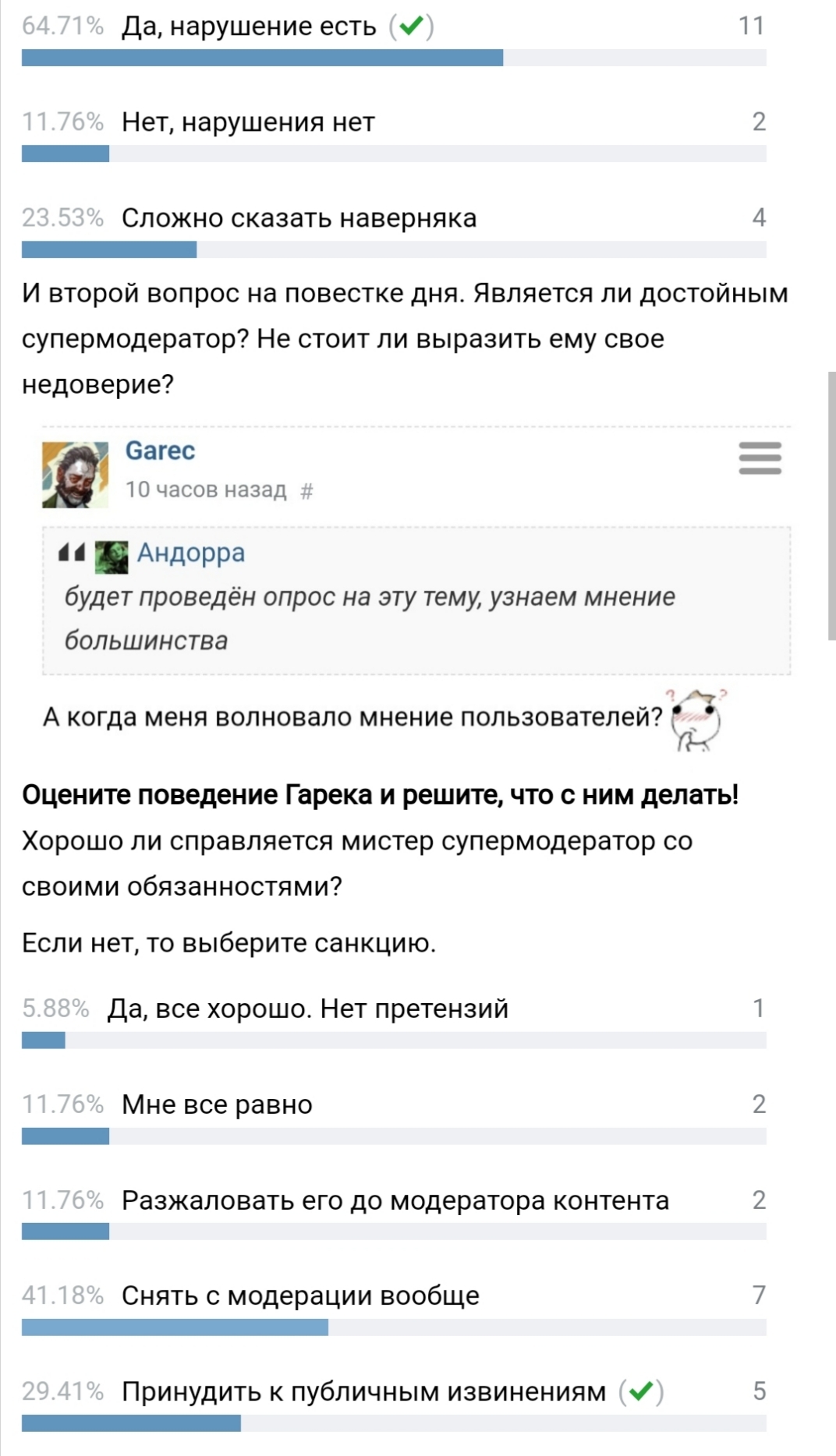This screenshot has height=1456, width=836.
Task: Tap Андорра's small avatar in the quote
Action: (x=112, y=557)
